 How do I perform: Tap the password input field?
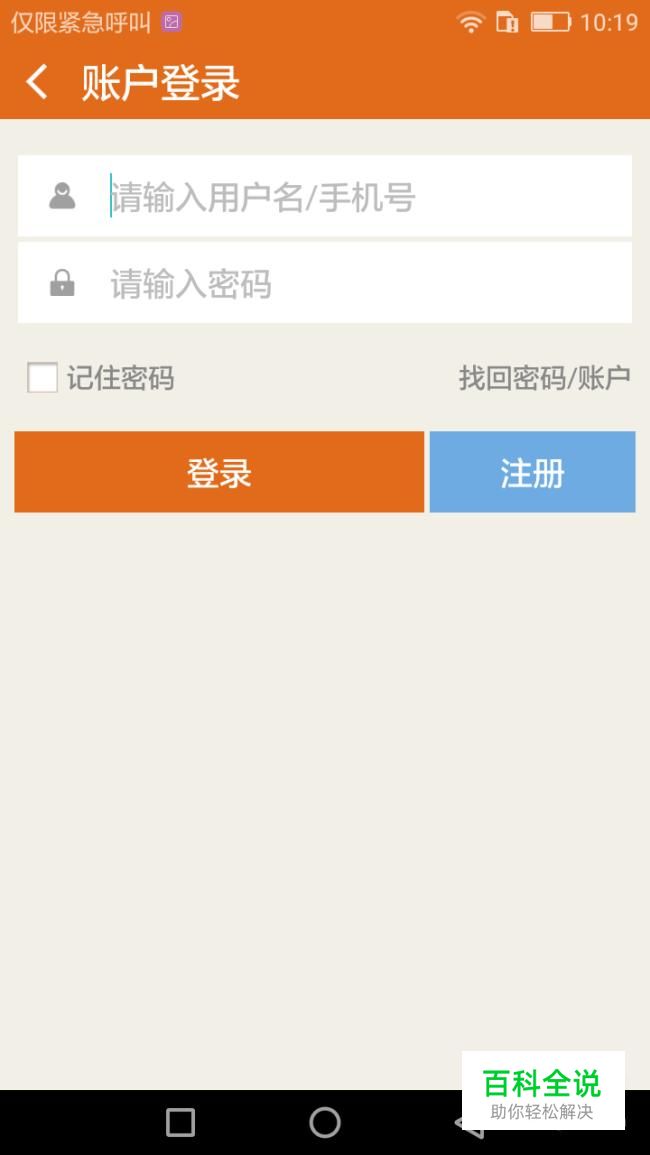pos(324,283)
